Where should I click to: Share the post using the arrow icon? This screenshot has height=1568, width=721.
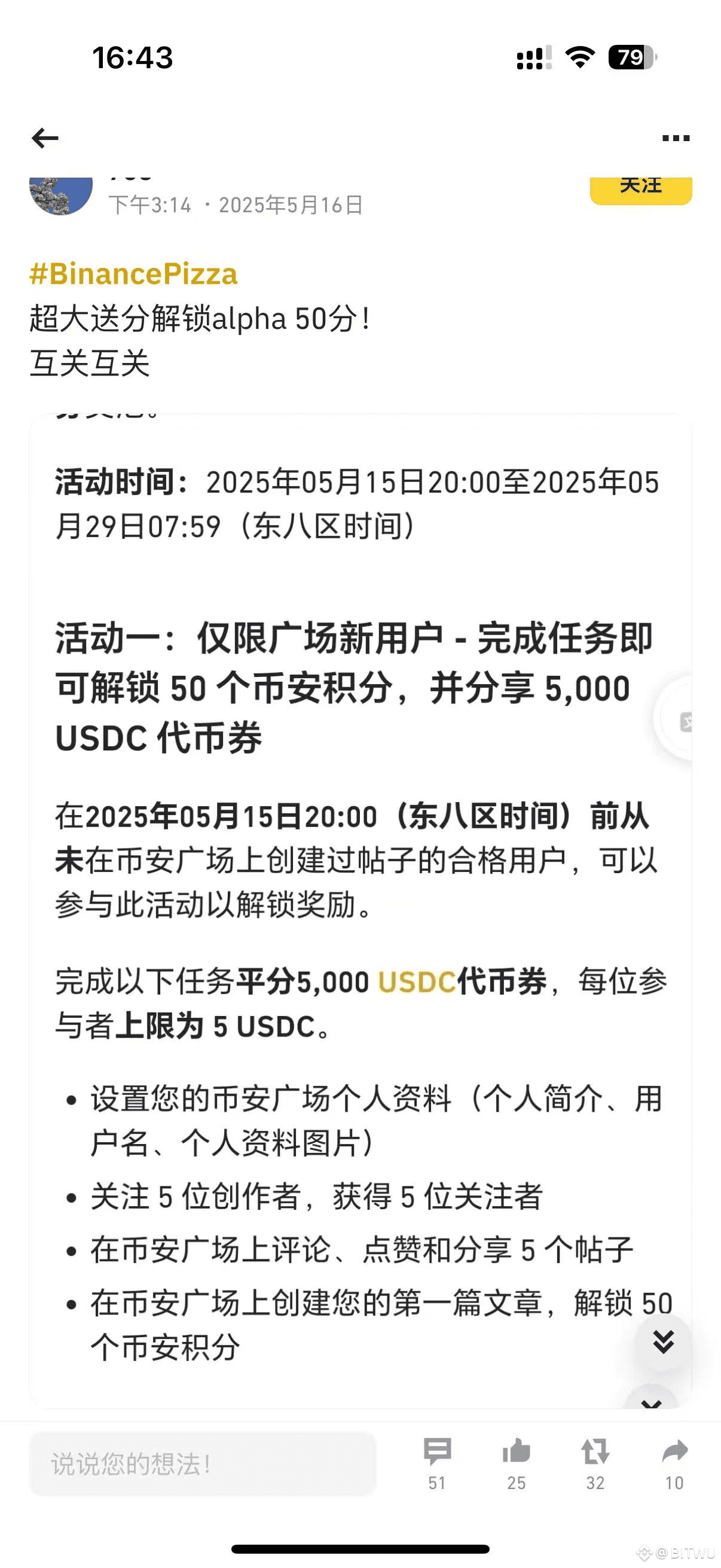tap(674, 1463)
